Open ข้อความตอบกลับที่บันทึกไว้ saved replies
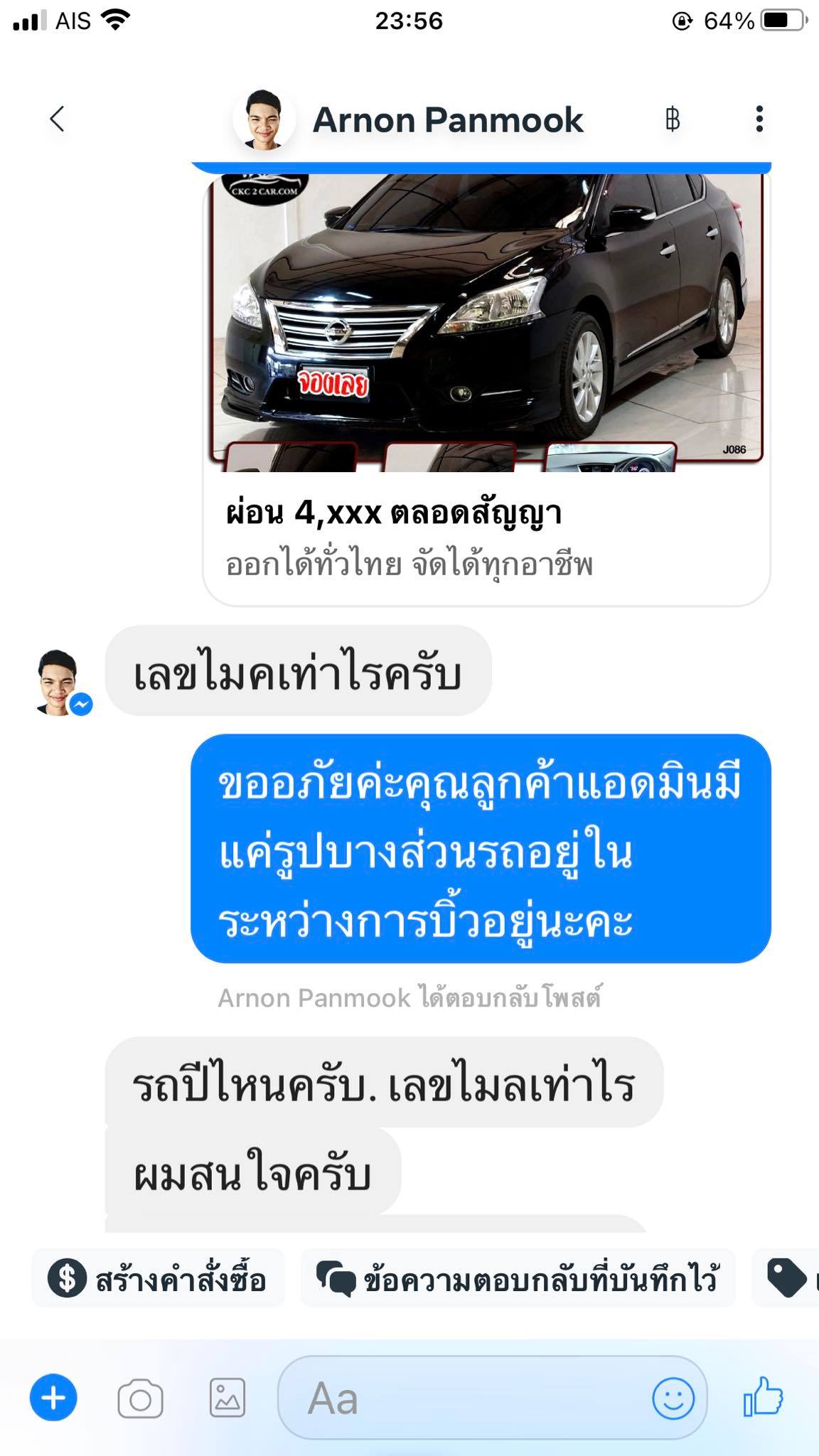The width and height of the screenshot is (819, 1456). coord(518,1278)
